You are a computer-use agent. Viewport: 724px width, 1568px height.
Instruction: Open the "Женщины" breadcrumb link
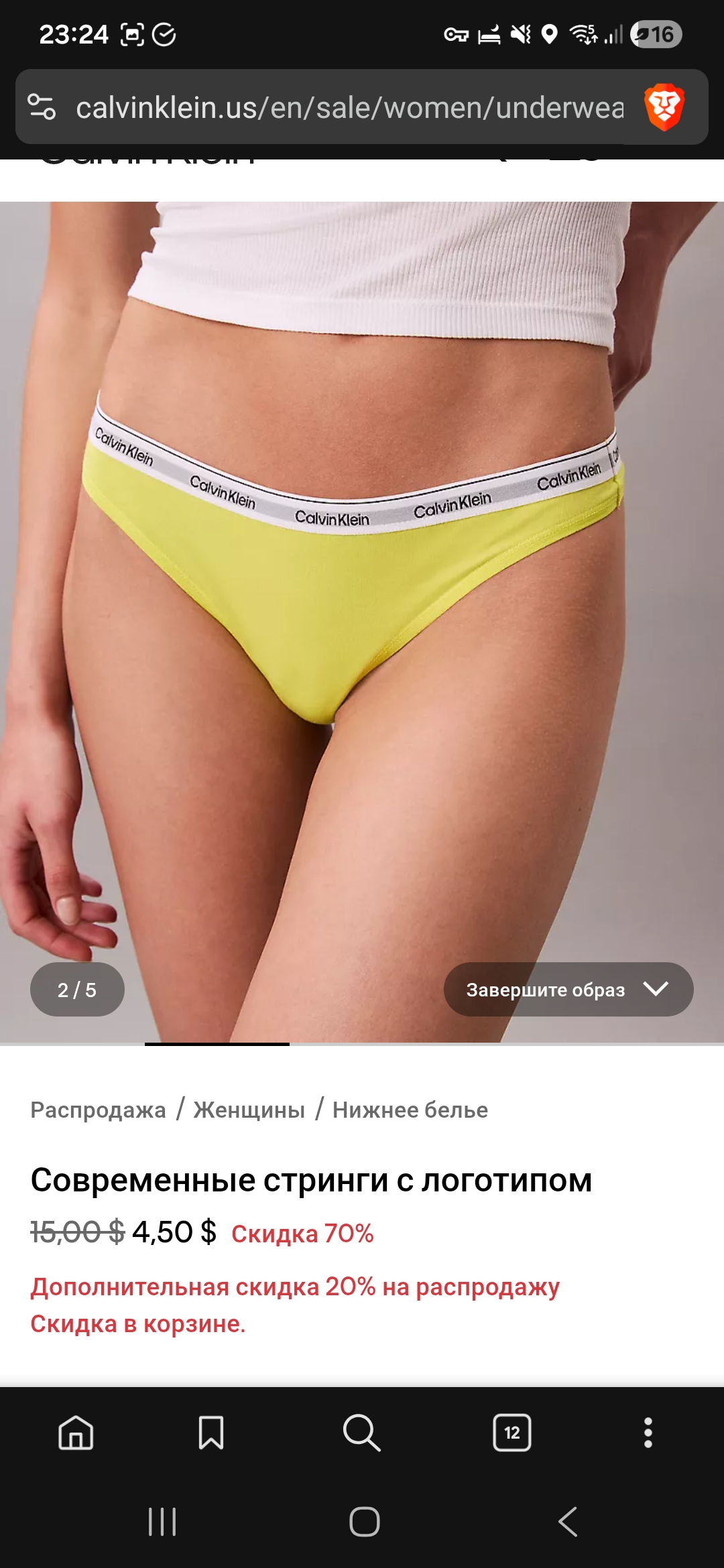pos(249,1110)
